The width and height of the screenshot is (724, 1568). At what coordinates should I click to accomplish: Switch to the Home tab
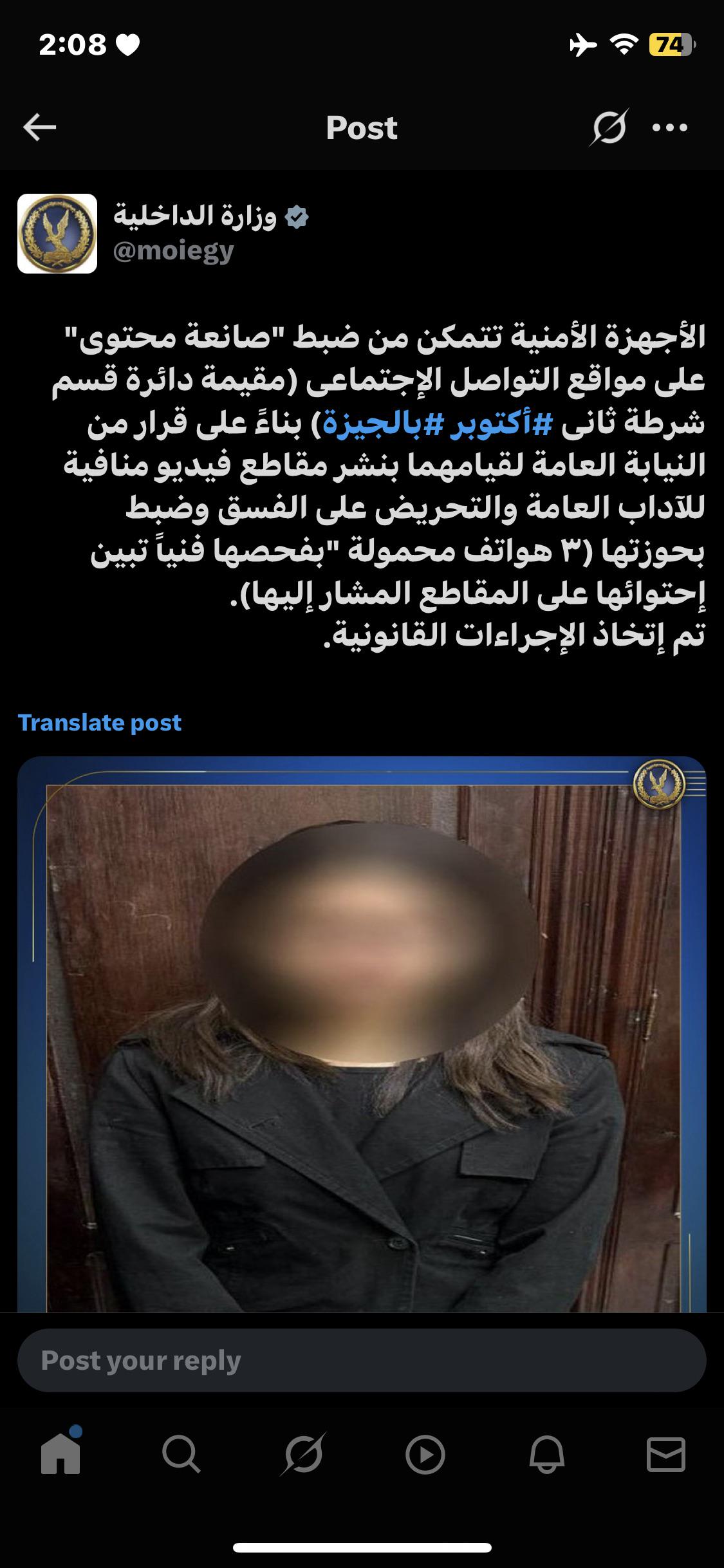pos(60,1455)
